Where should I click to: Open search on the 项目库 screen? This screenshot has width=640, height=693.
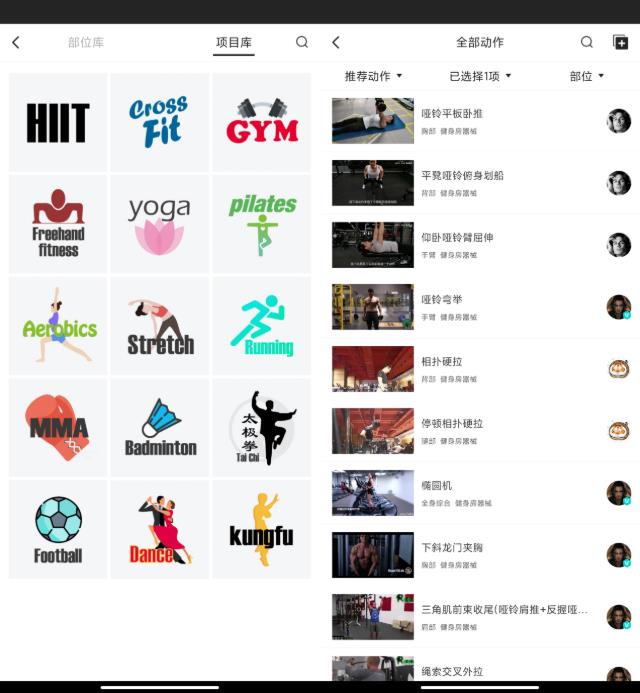point(302,42)
